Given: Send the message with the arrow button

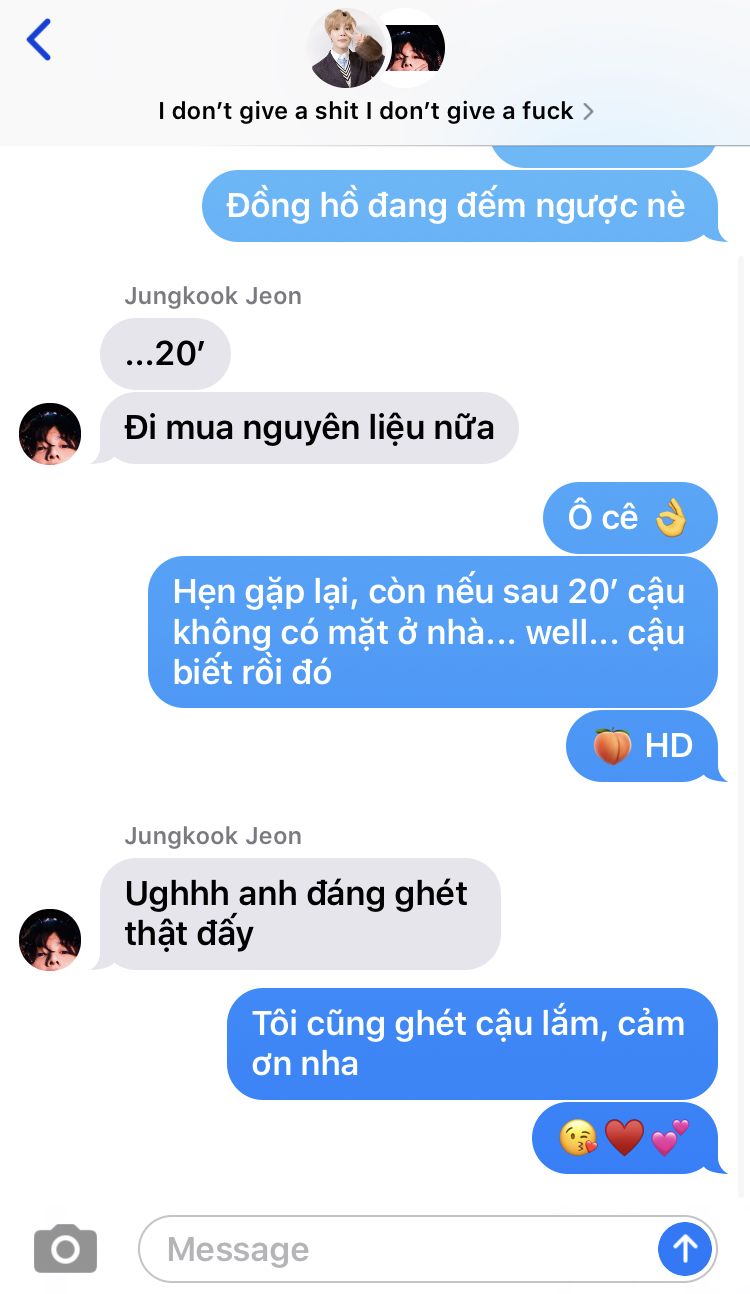Looking at the screenshot, I should [x=685, y=1248].
